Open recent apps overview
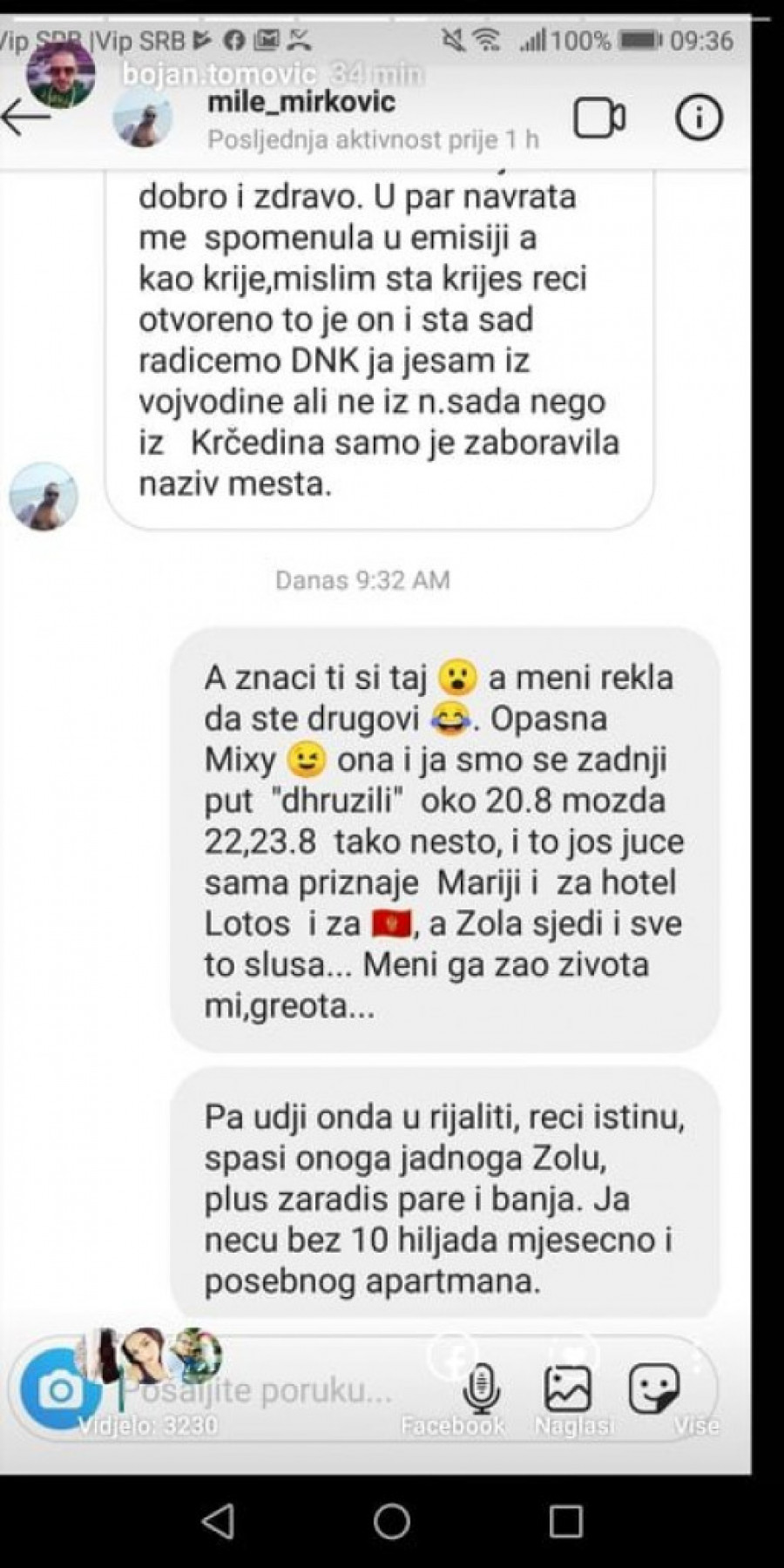 coord(565,1521)
